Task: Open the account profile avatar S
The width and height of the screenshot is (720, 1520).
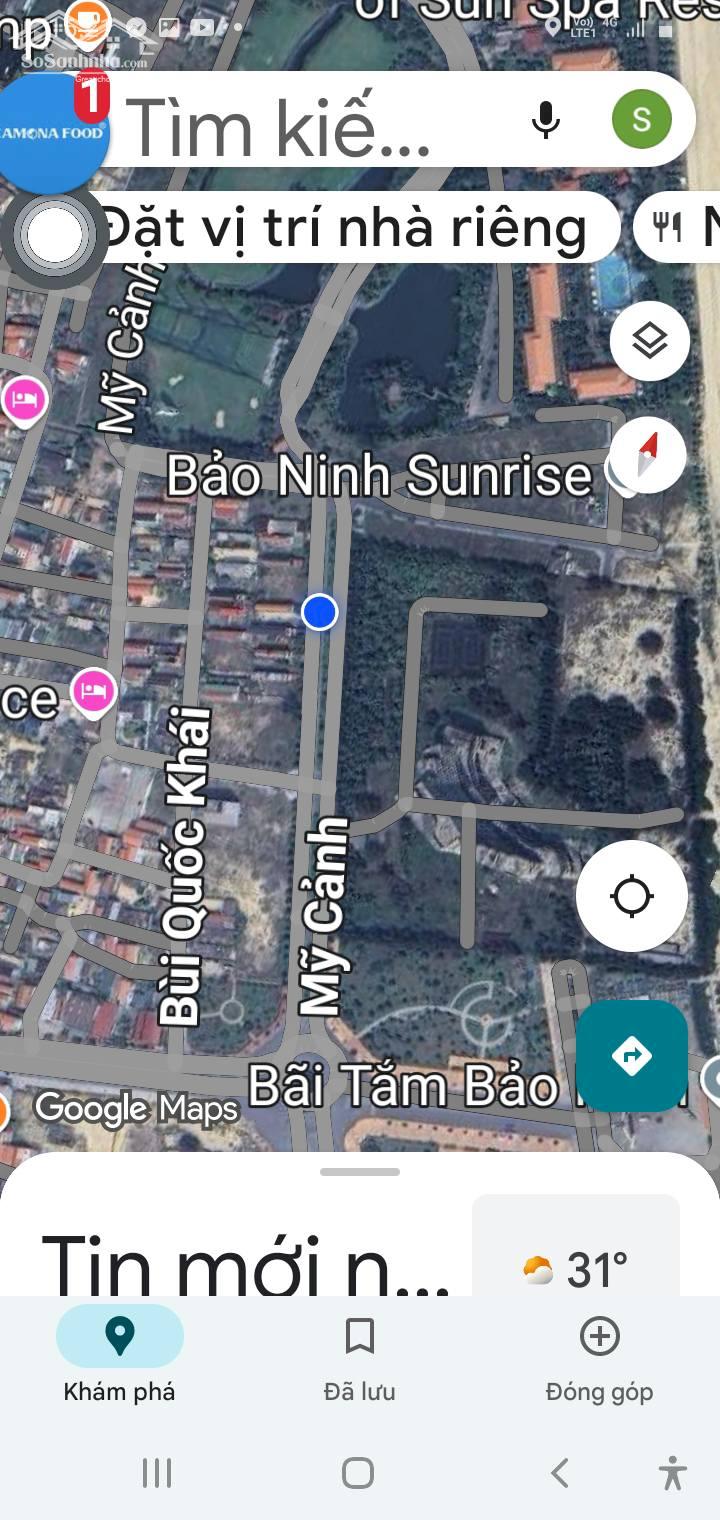Action: click(x=641, y=120)
